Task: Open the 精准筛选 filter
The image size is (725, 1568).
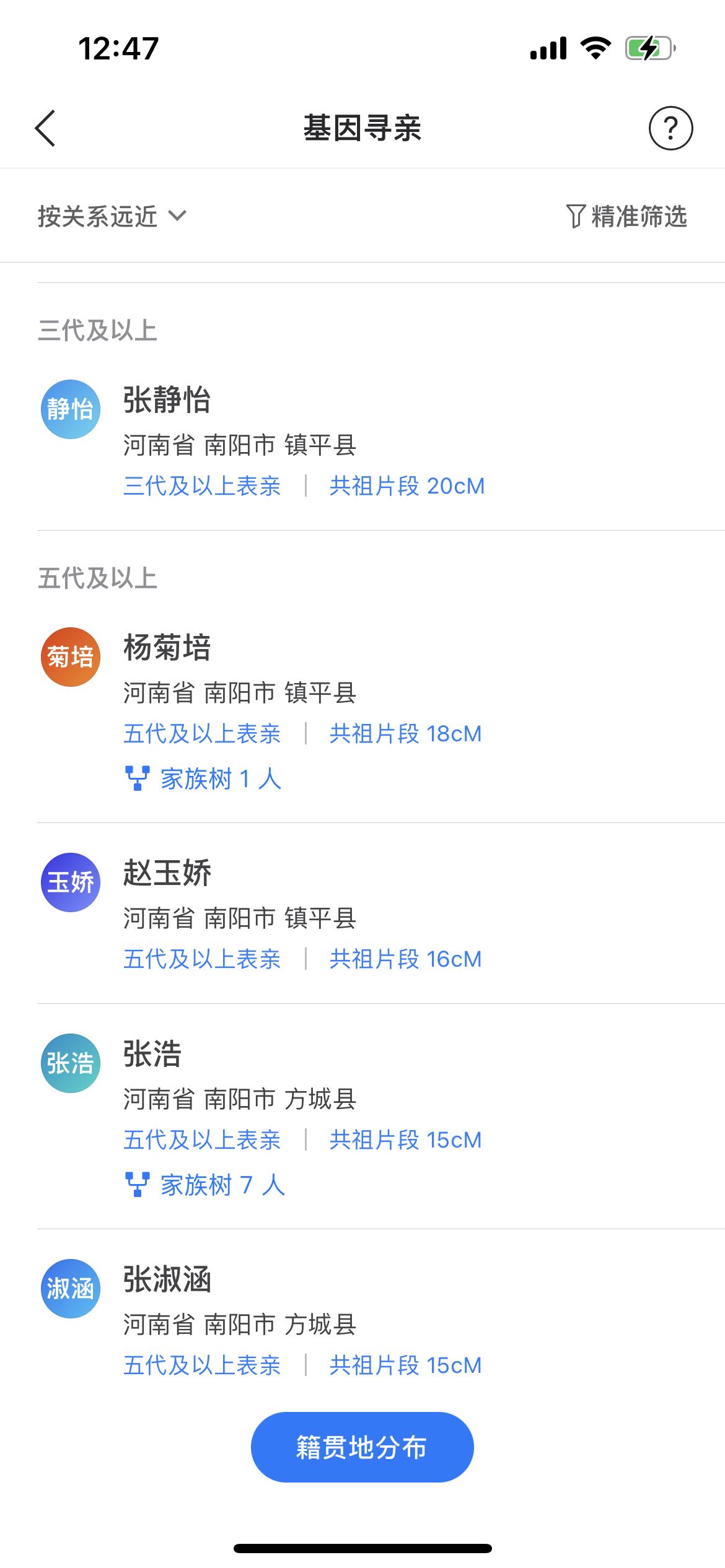Action: click(x=626, y=216)
